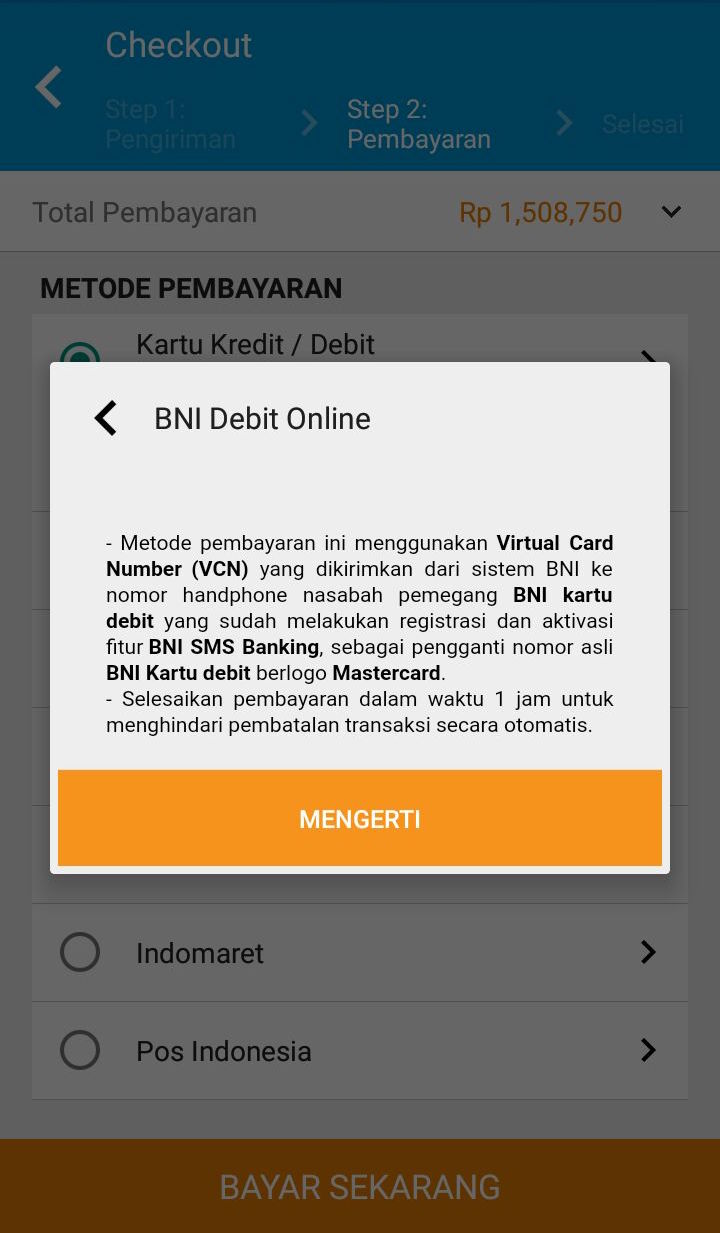Expand the Total Pembayaran details chevron
Image resolution: width=720 pixels, height=1233 pixels.
click(x=671, y=212)
